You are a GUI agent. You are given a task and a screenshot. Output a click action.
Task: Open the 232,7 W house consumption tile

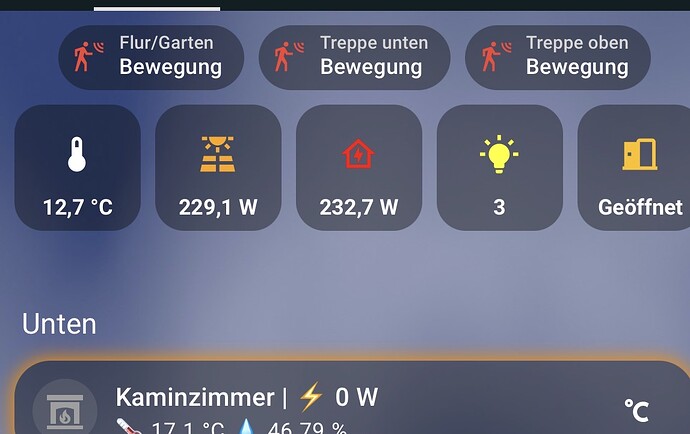(359, 168)
